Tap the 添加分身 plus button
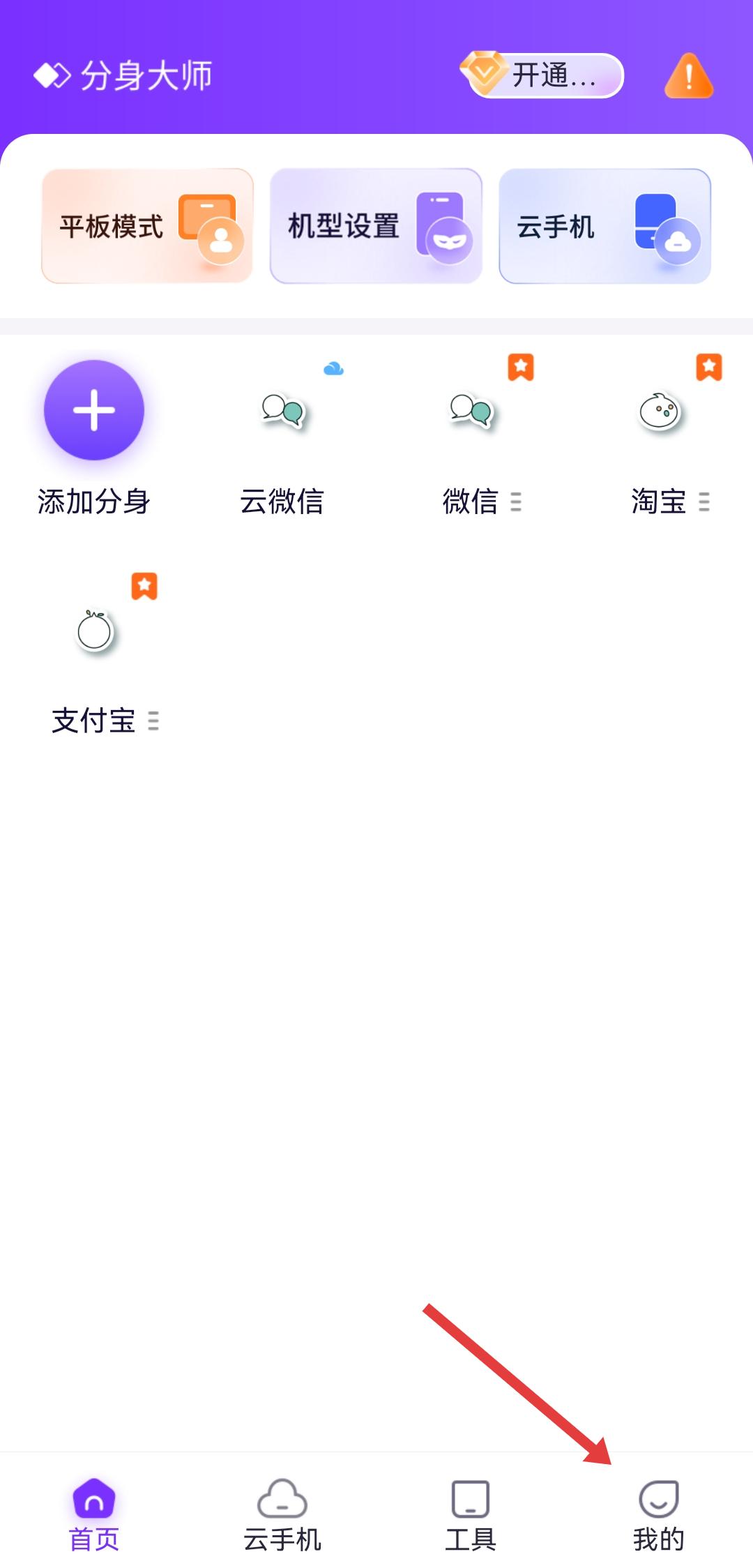Screen dimensions: 753x1568 (x=94, y=410)
